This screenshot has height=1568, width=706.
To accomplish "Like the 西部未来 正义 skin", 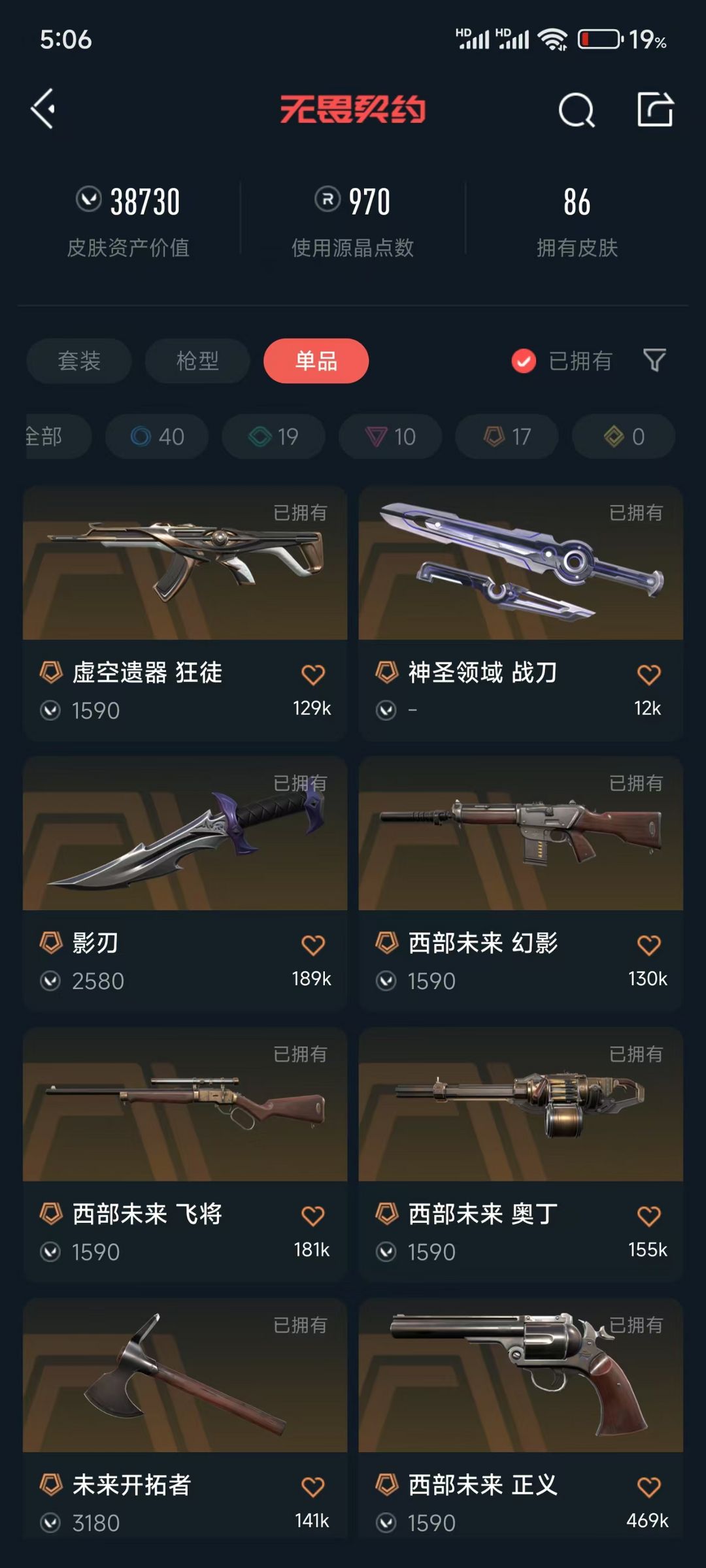I will click(x=648, y=1487).
